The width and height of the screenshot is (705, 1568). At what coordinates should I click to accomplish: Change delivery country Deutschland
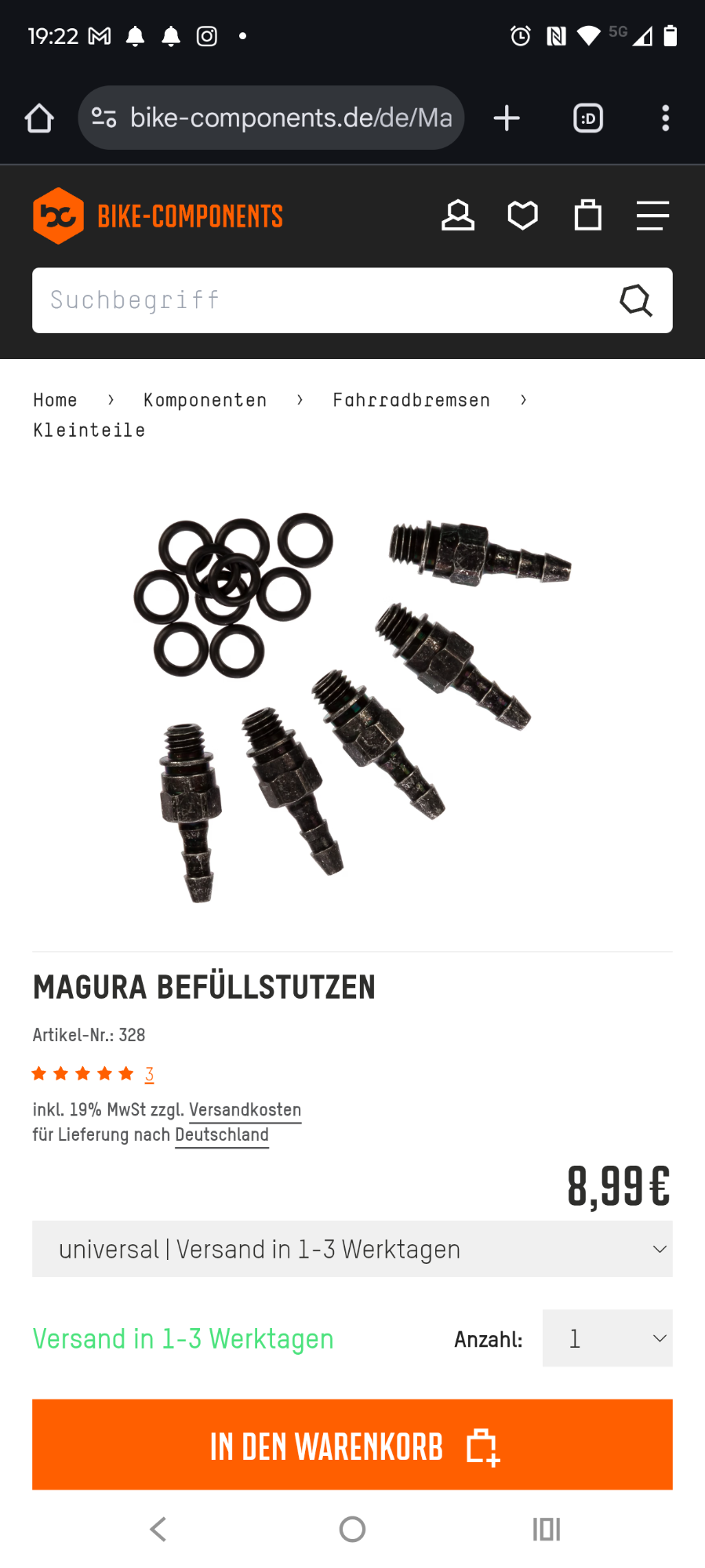pos(221,1135)
